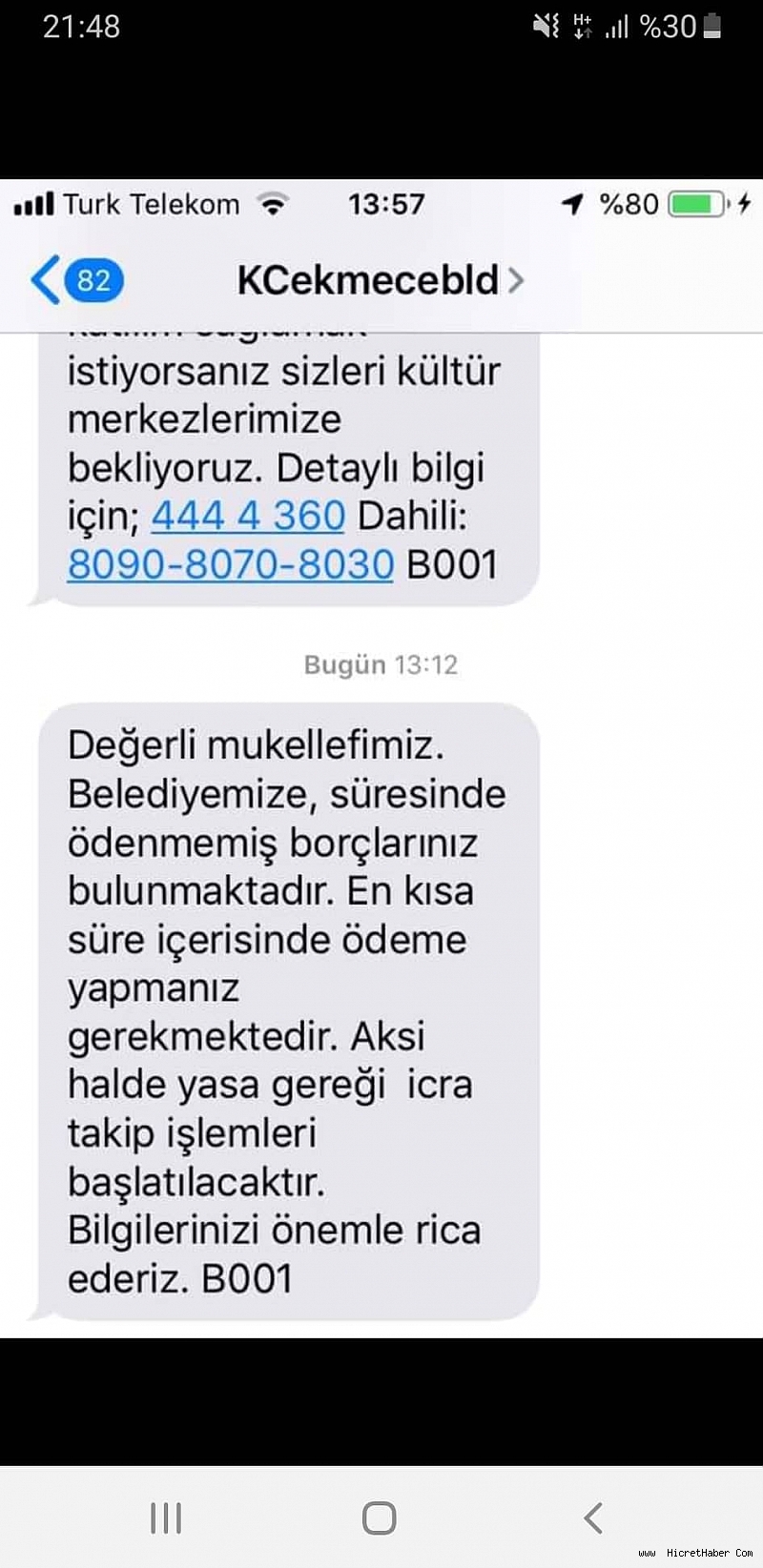763x1568 pixels.
Task: Open recent apps from the navigation bar
Action: (x=166, y=1517)
